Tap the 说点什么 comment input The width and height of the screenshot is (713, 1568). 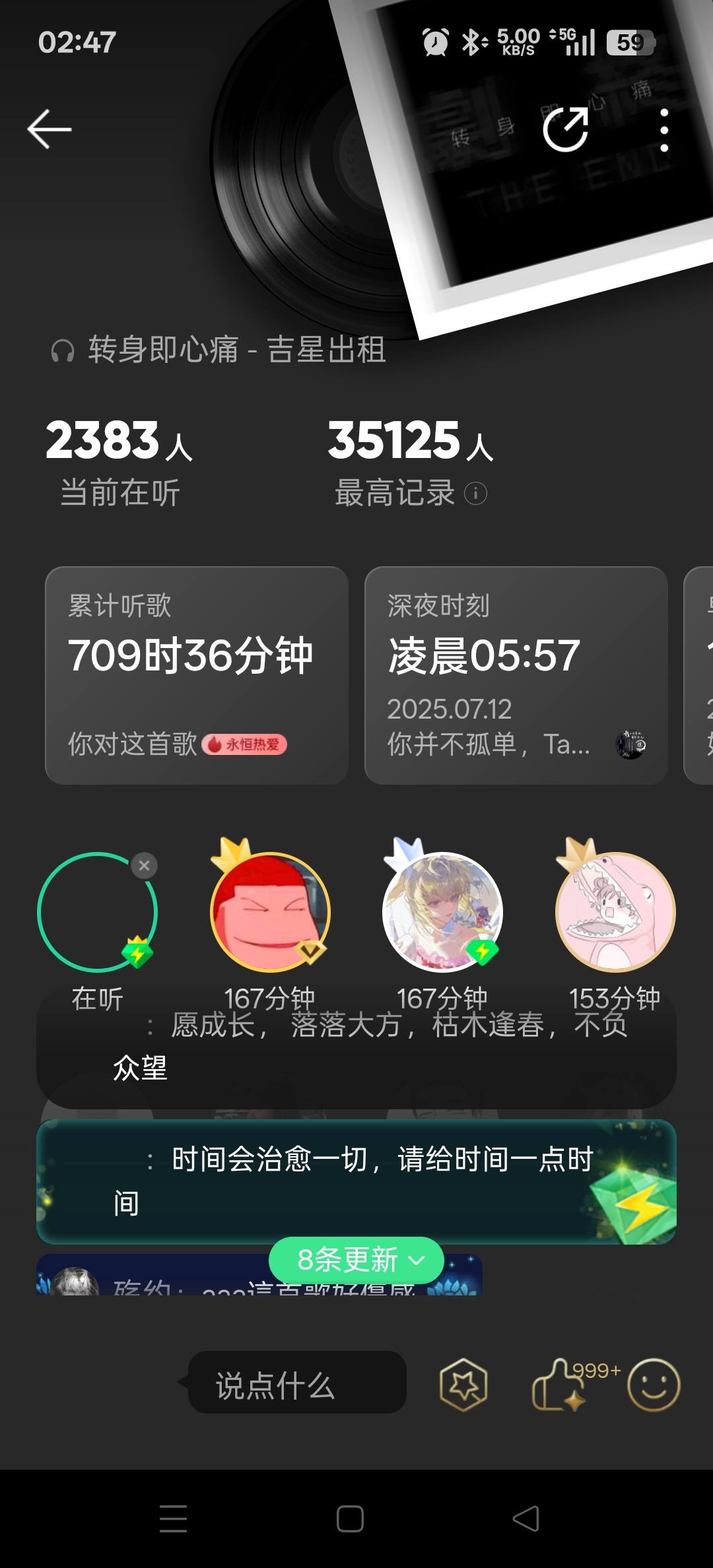[x=297, y=1385]
